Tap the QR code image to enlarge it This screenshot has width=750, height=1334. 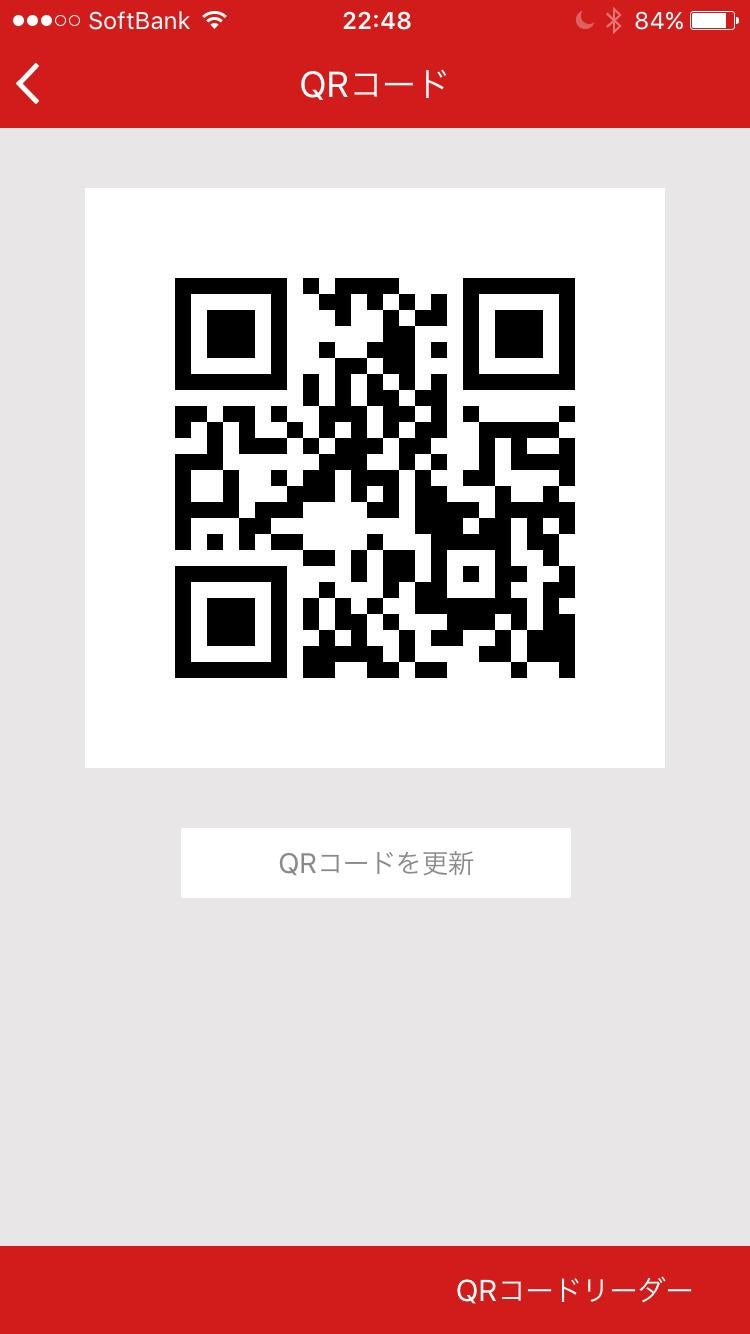pos(375,476)
